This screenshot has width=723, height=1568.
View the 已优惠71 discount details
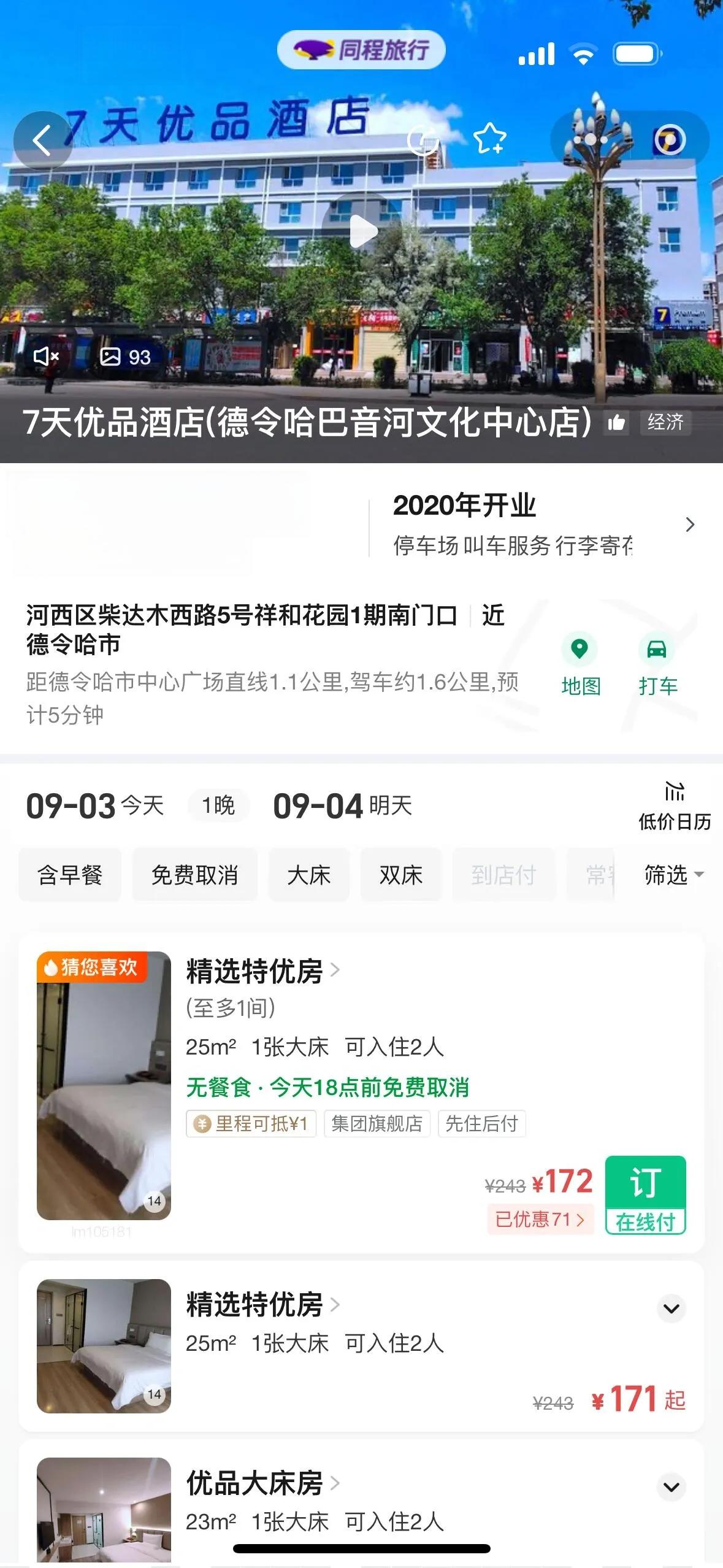540,1219
